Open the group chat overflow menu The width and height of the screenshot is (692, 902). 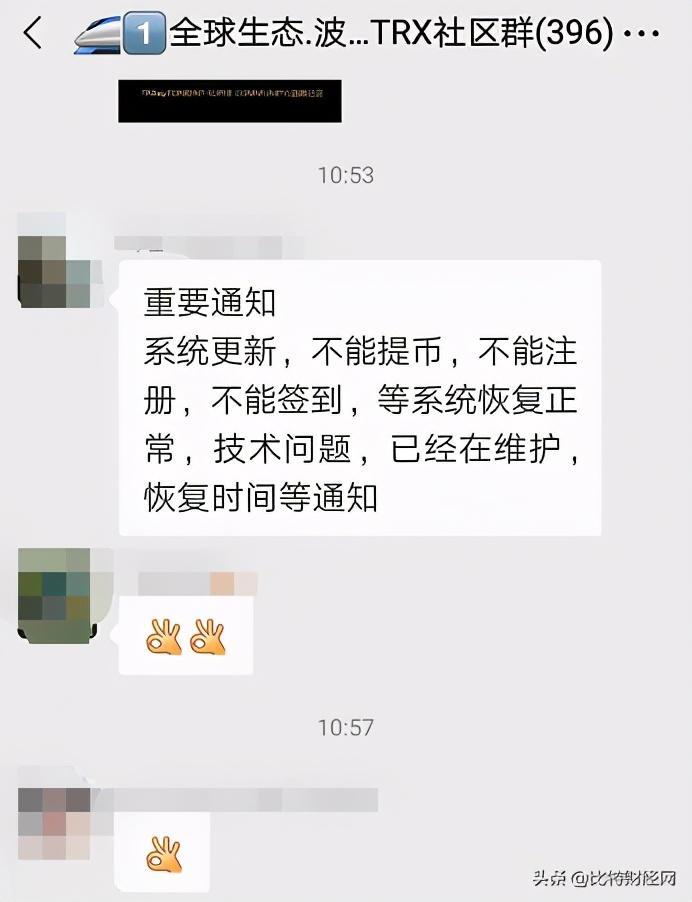pyautogui.click(x=641, y=34)
